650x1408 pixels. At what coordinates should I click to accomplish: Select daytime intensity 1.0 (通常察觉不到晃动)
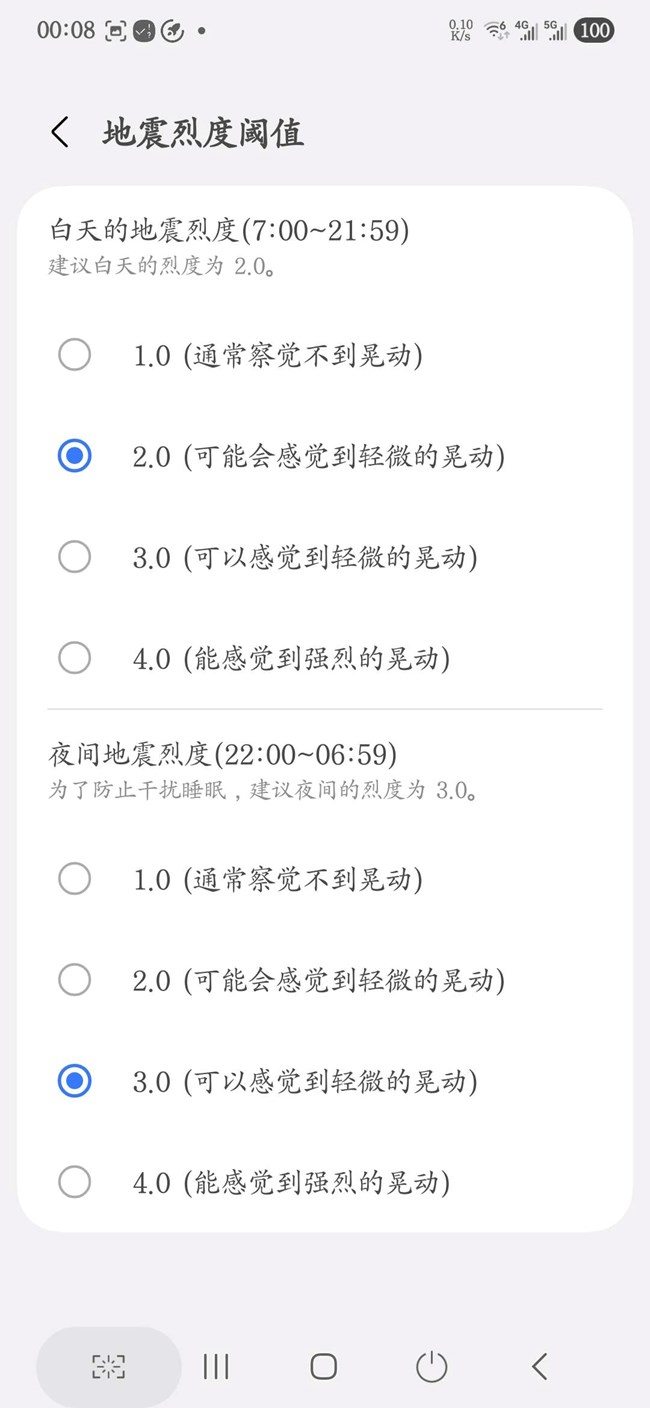pos(75,355)
